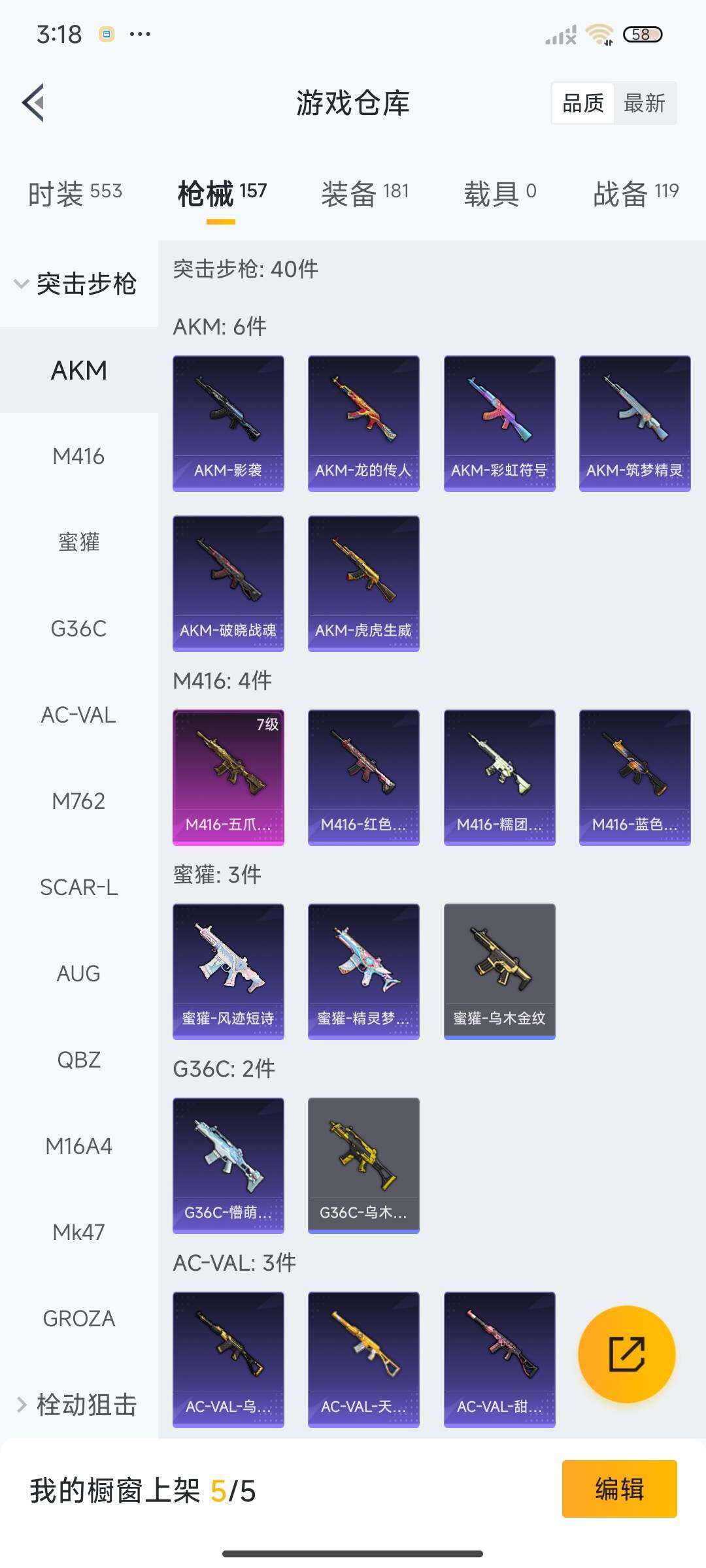
Task: Tap the orange share floating button
Action: coord(626,1354)
